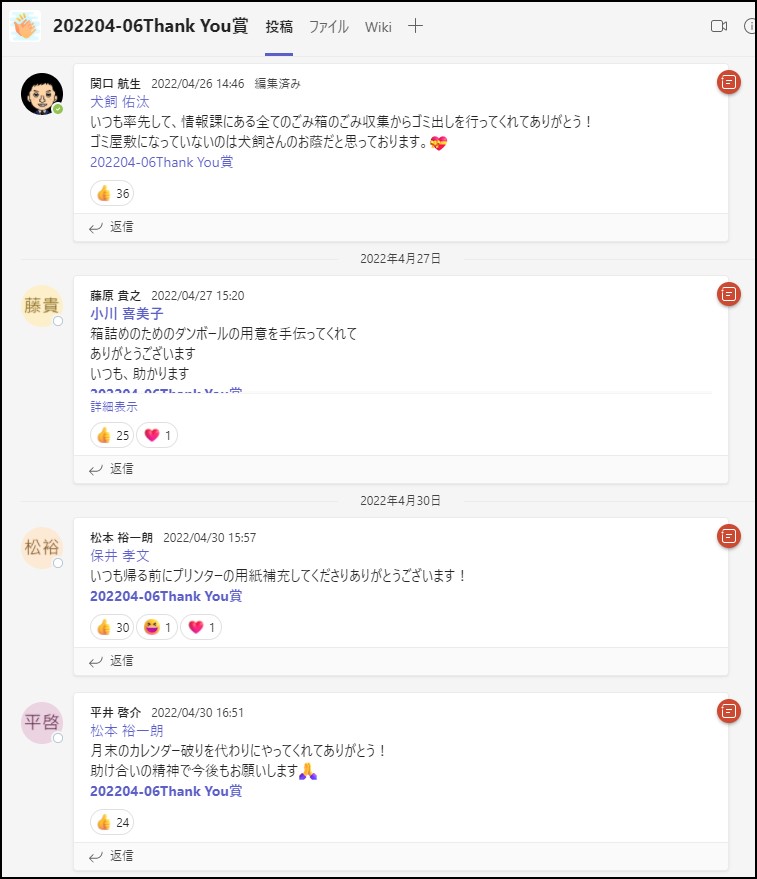
Task: Tap the heart reaction on 藤原 貴之's post
Action: click(157, 435)
